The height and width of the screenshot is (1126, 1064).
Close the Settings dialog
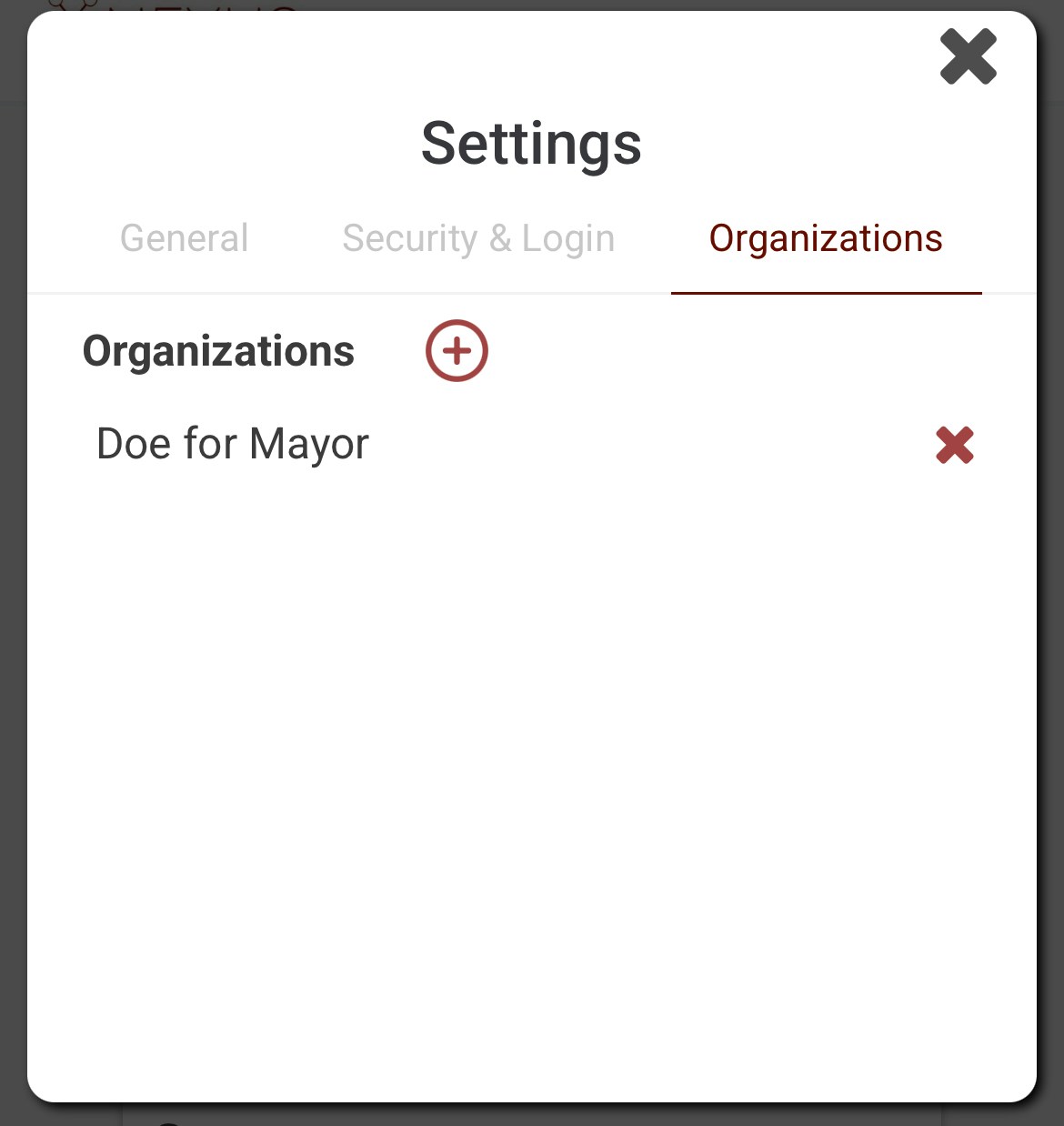968,56
